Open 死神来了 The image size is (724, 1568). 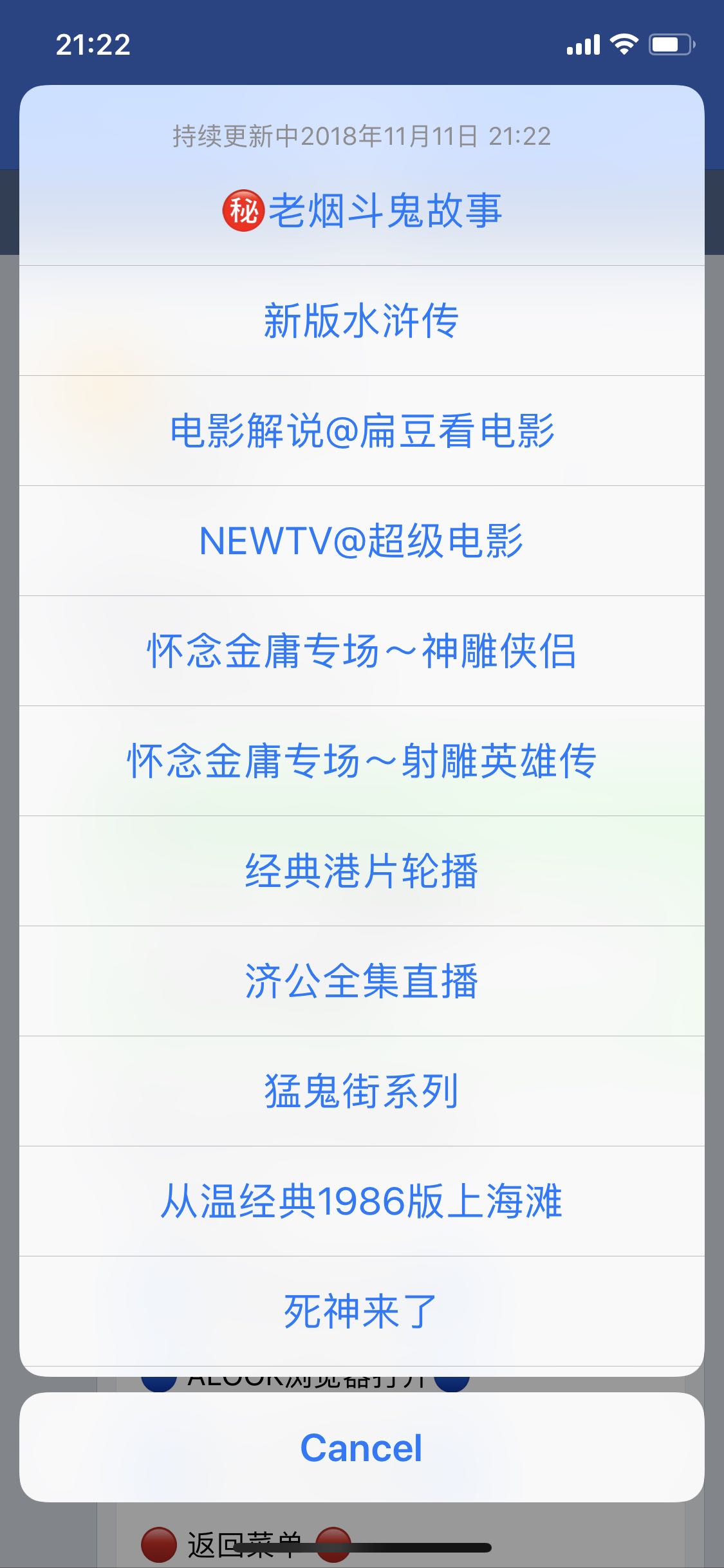(x=362, y=1311)
